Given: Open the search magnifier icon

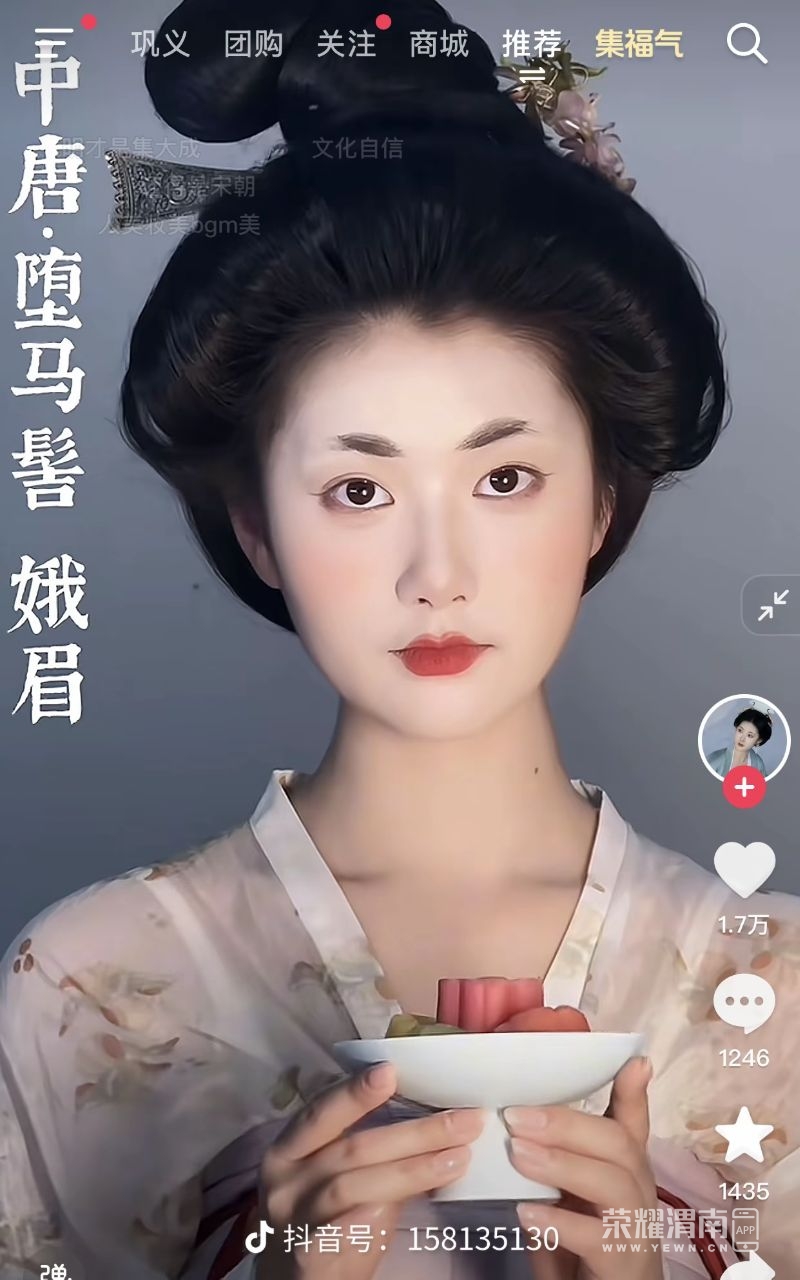Looking at the screenshot, I should pyautogui.click(x=746, y=44).
